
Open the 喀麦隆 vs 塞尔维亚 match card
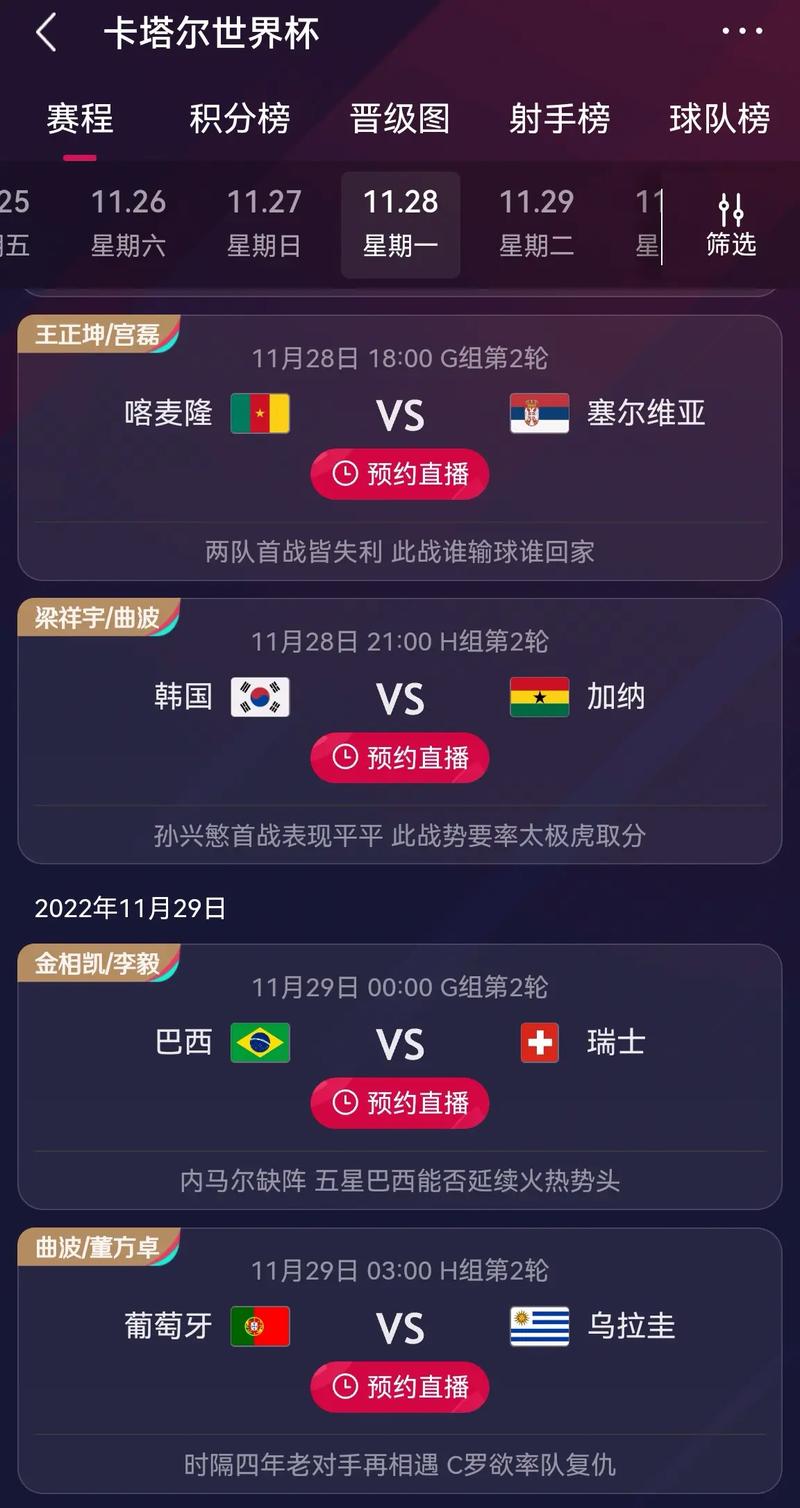(x=400, y=413)
